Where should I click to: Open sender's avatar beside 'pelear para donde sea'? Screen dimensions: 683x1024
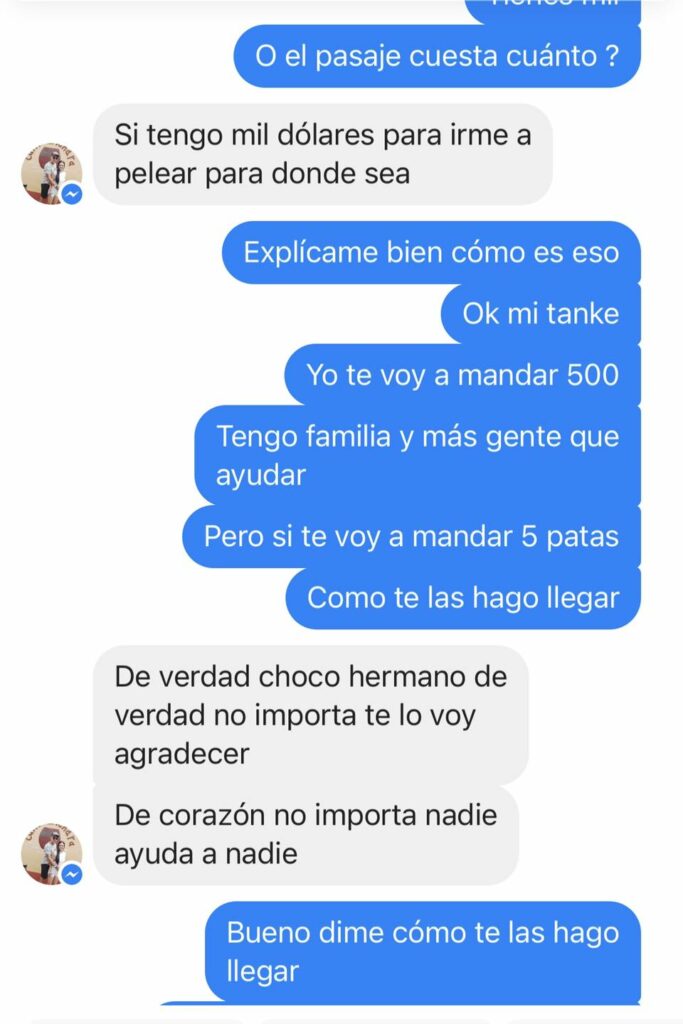[51, 174]
